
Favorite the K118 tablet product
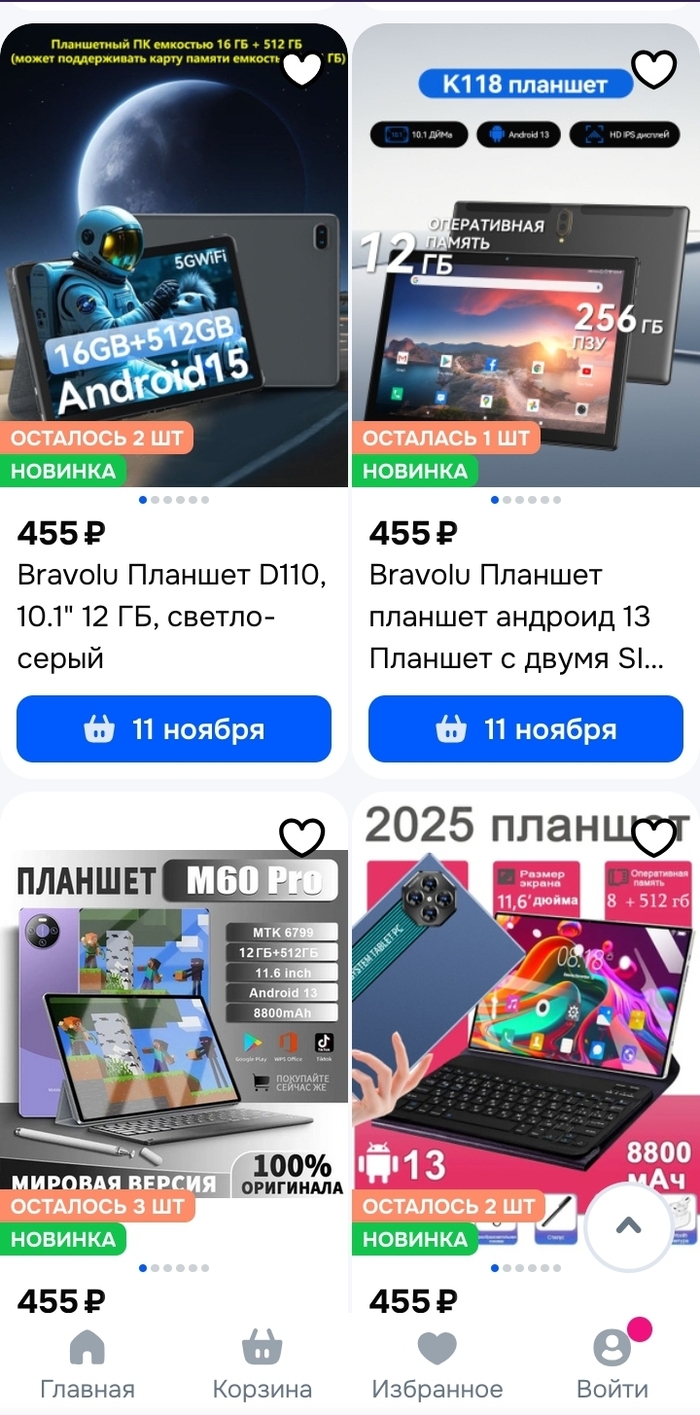click(x=654, y=69)
